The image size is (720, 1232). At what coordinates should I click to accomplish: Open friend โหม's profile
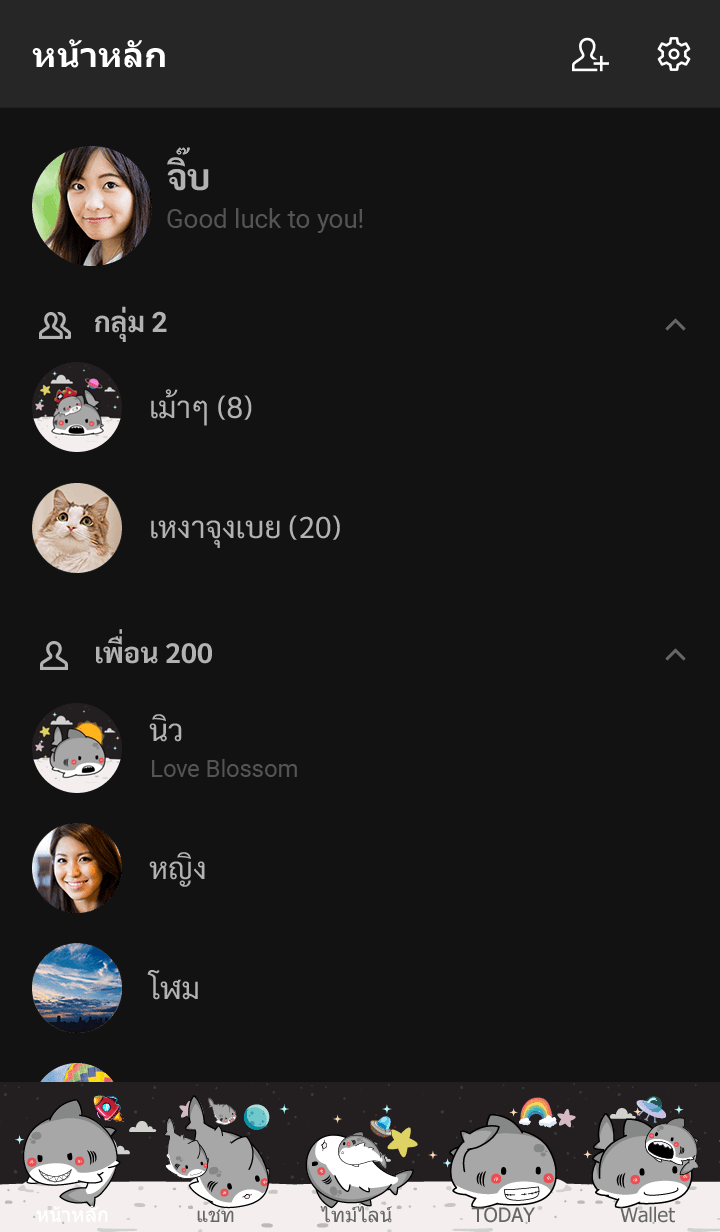coord(174,988)
